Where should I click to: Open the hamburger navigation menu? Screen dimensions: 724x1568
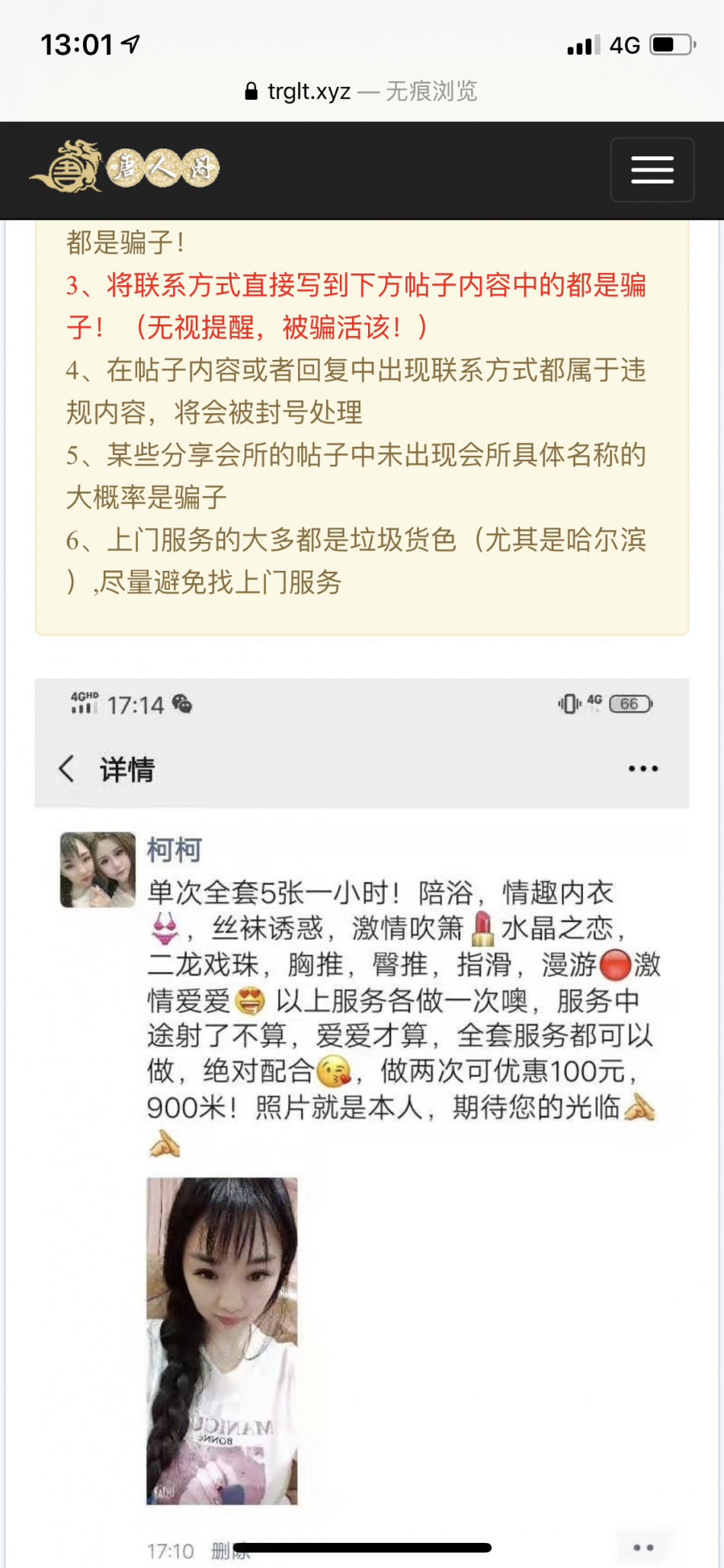pos(652,170)
